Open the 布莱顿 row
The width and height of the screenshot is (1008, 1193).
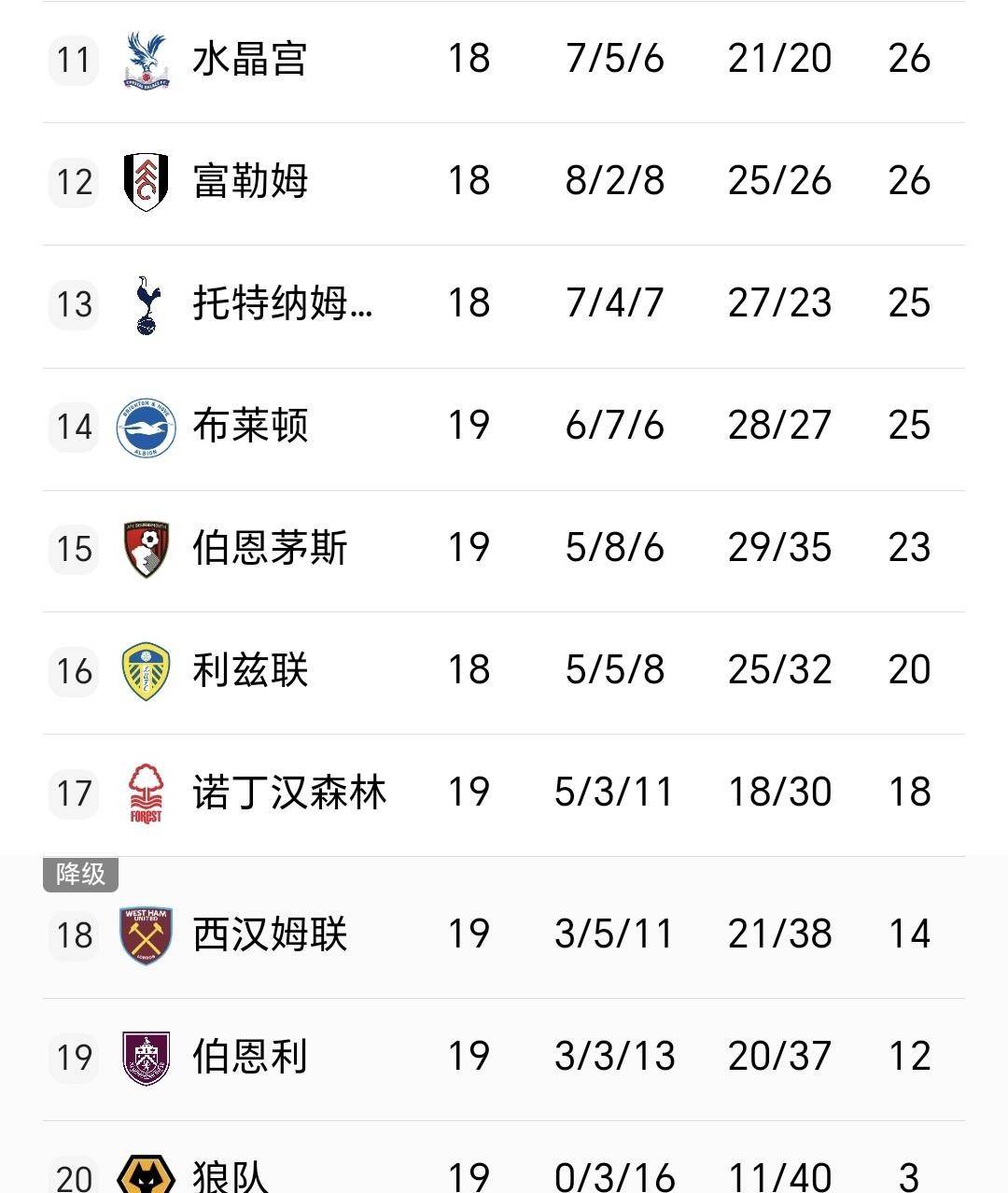[x=249, y=426]
